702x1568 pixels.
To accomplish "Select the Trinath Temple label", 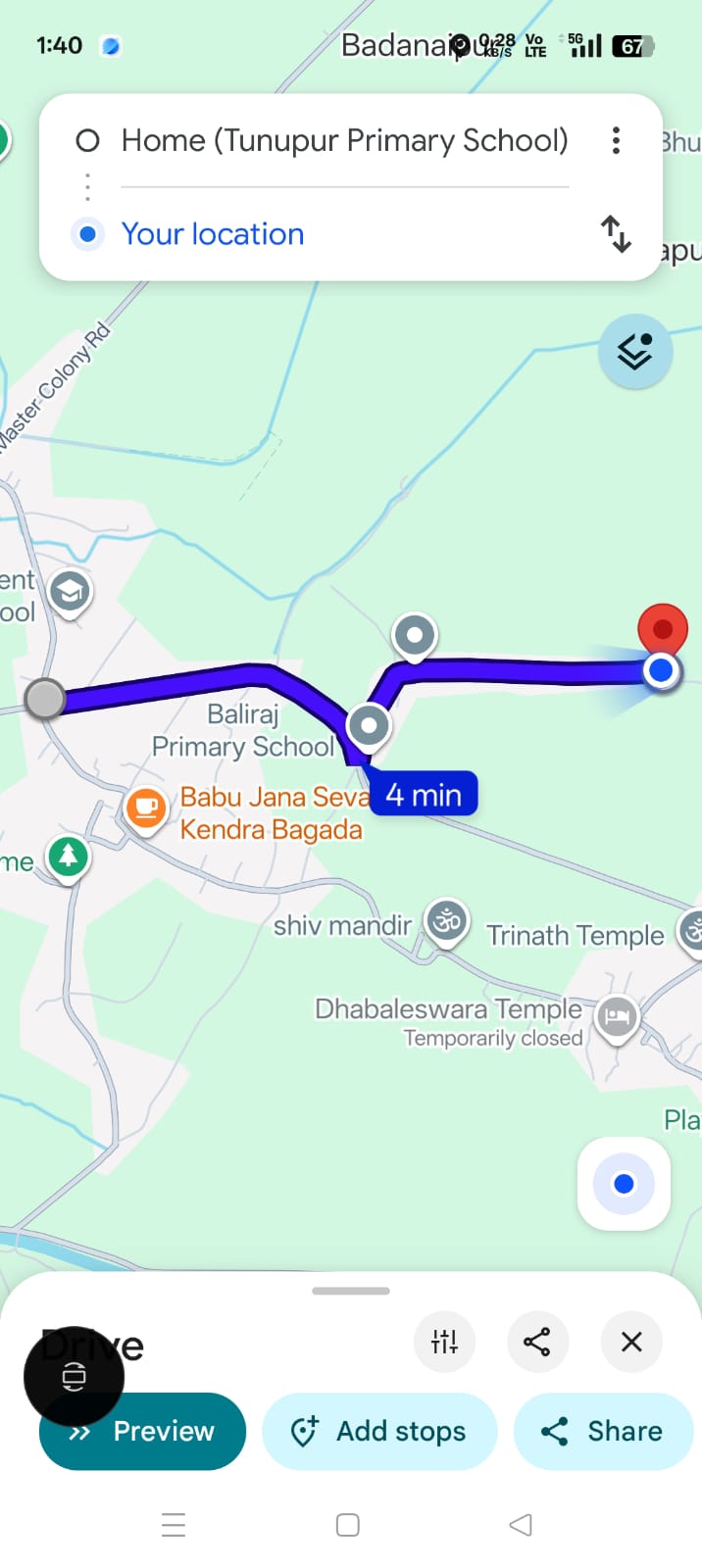I will tap(576, 936).
